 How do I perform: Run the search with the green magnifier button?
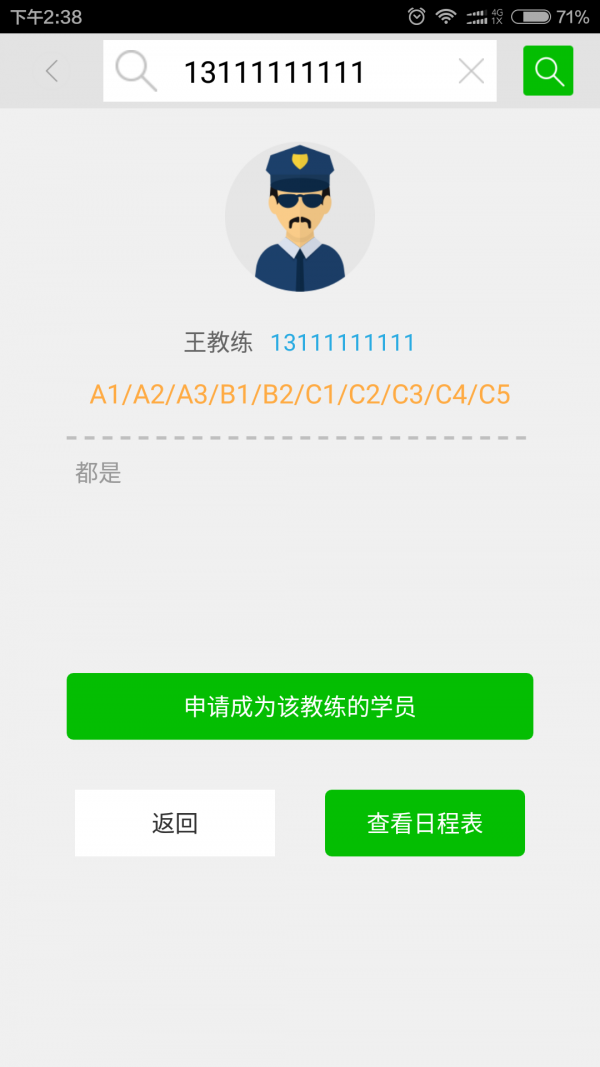click(548, 71)
